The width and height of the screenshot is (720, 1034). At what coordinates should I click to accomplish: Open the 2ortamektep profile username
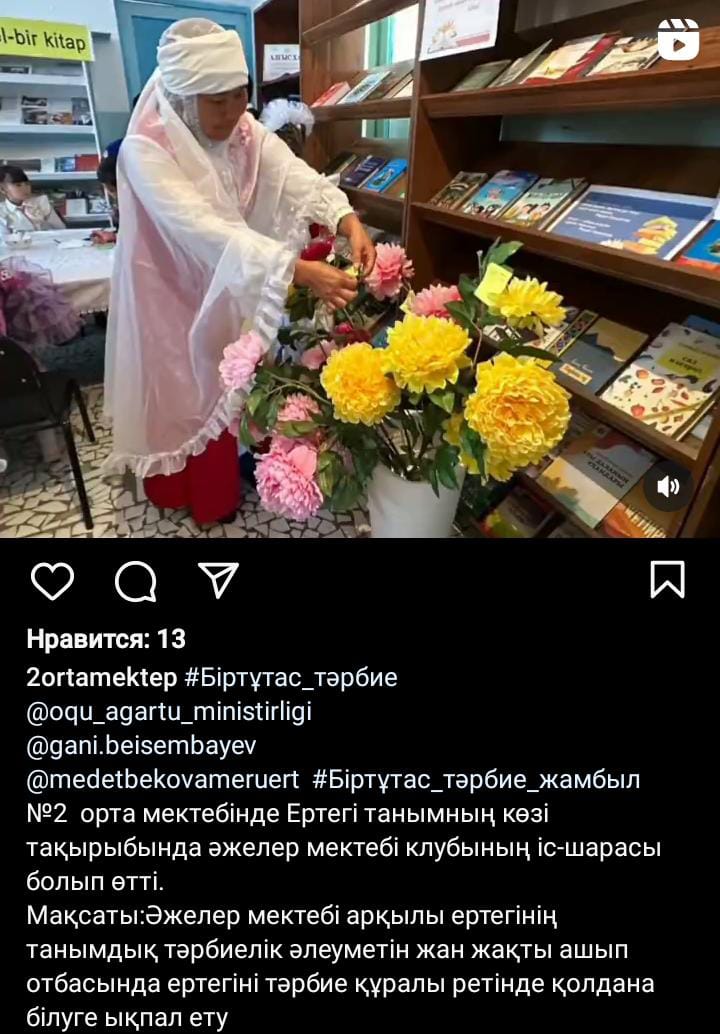tap(102, 677)
